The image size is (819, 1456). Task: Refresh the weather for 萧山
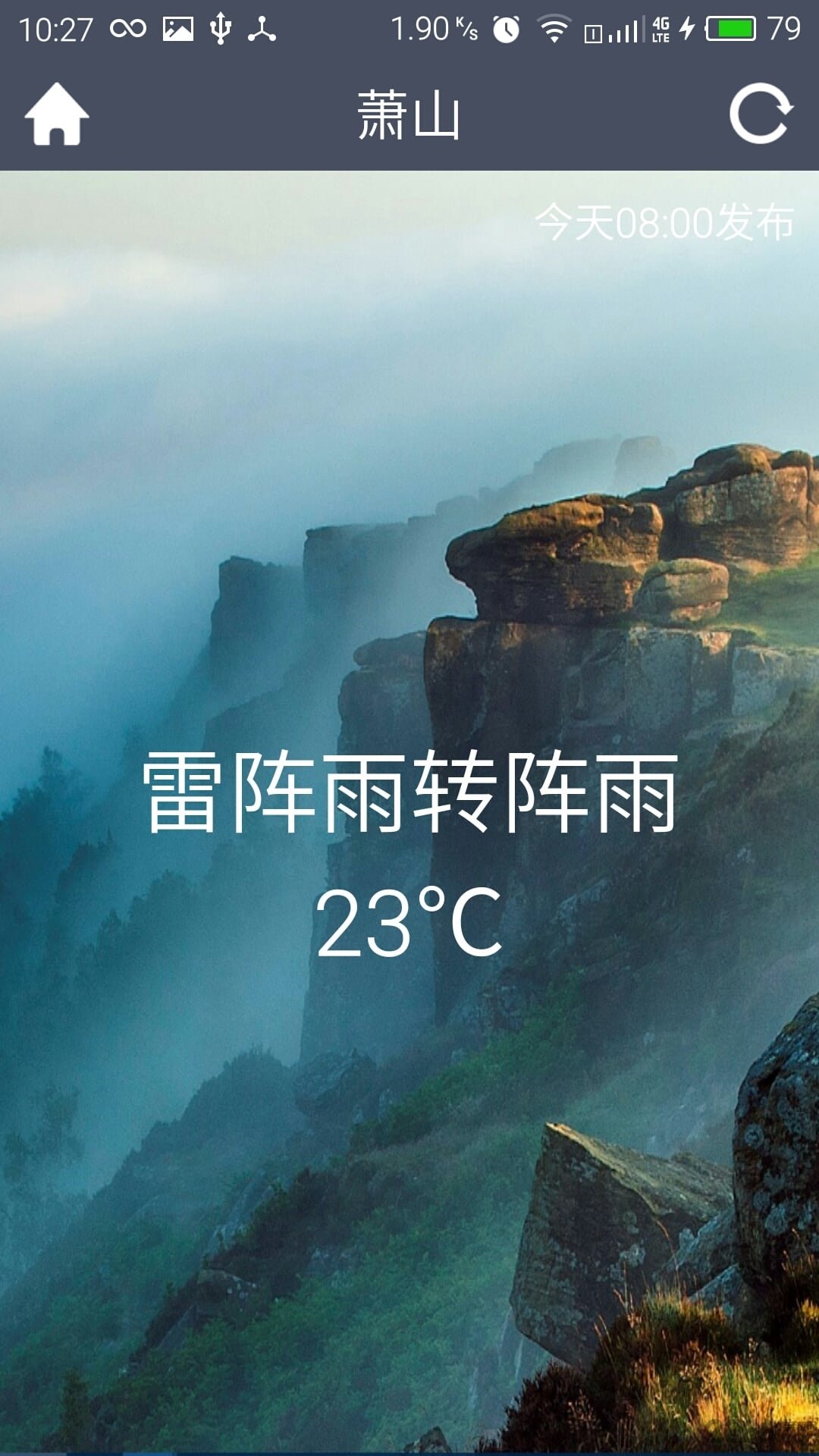click(761, 115)
